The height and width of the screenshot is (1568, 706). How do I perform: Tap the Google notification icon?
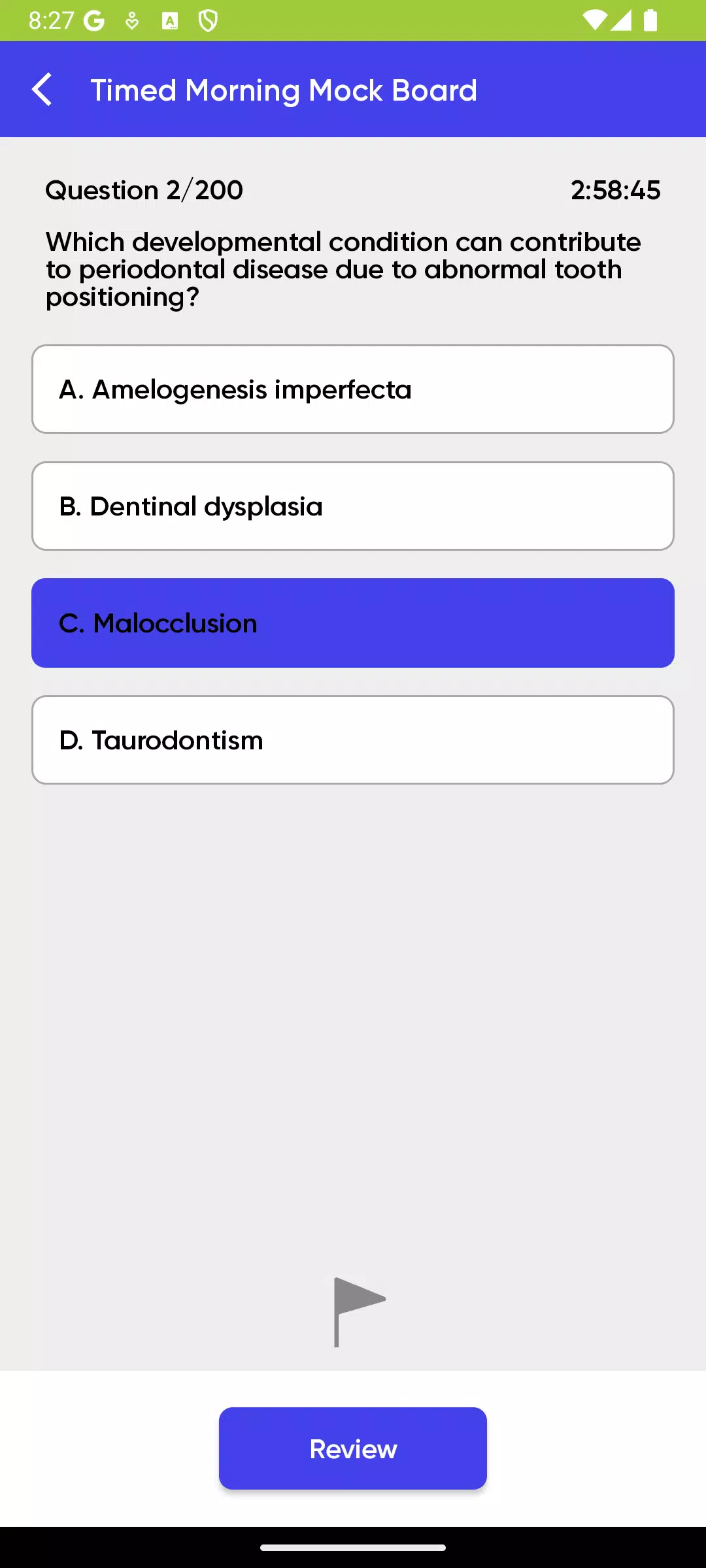(93, 22)
